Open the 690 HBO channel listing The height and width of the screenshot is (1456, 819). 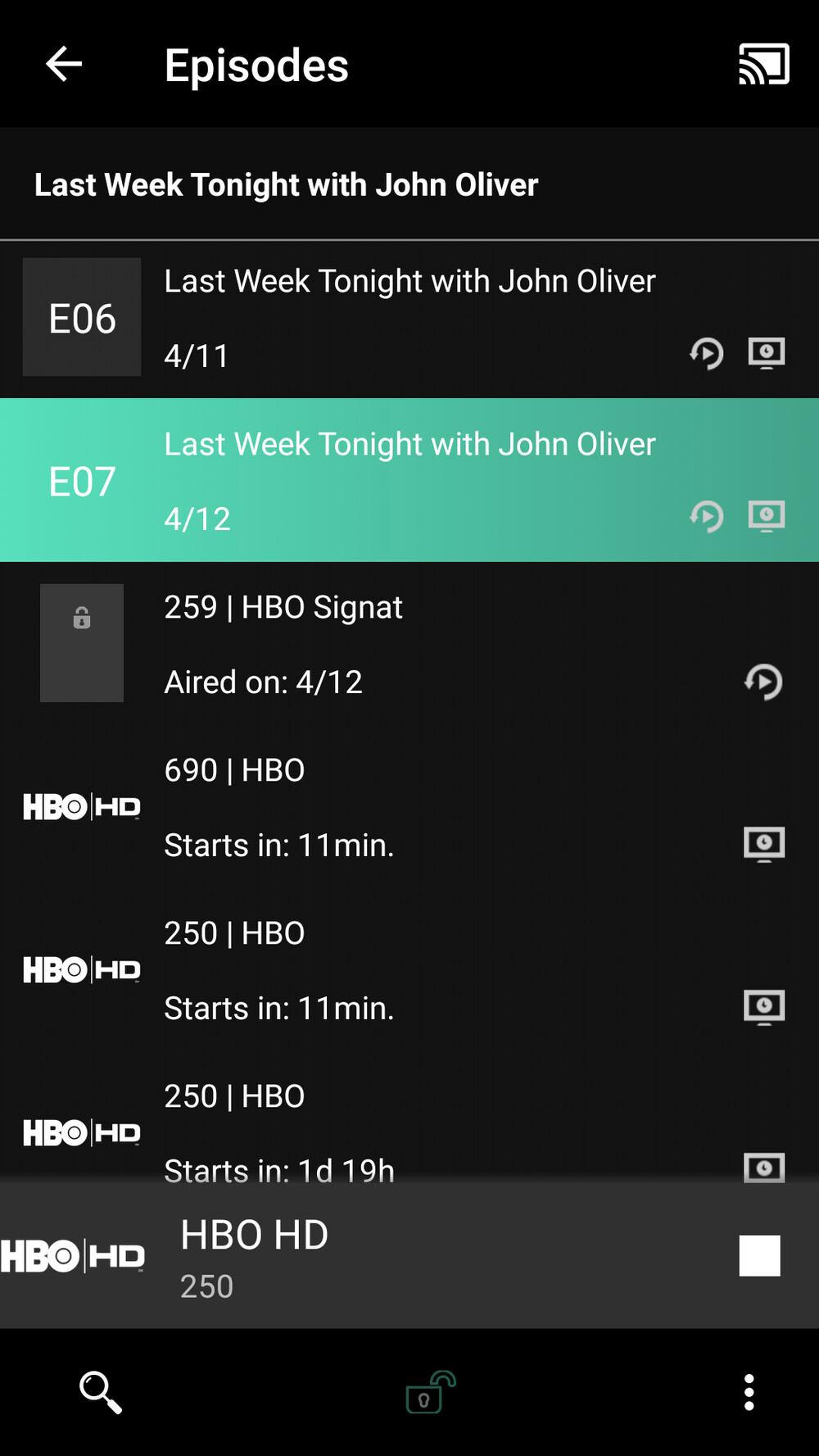[328, 807]
